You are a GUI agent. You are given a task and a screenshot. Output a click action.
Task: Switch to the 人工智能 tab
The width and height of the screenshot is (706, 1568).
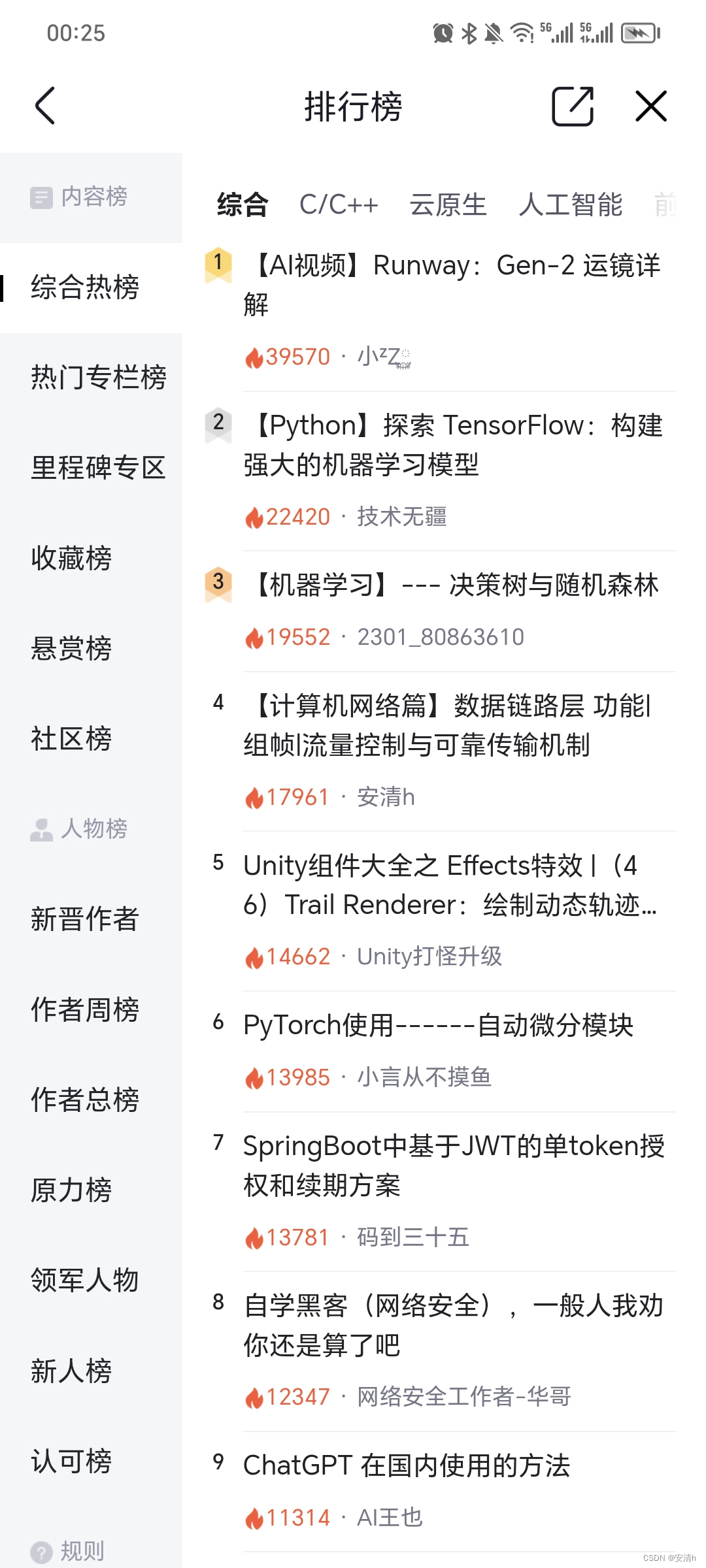(570, 204)
